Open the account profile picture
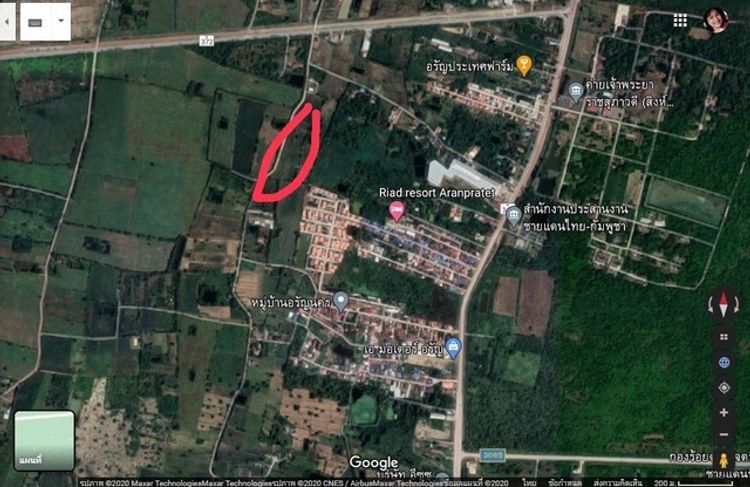 coord(716,20)
